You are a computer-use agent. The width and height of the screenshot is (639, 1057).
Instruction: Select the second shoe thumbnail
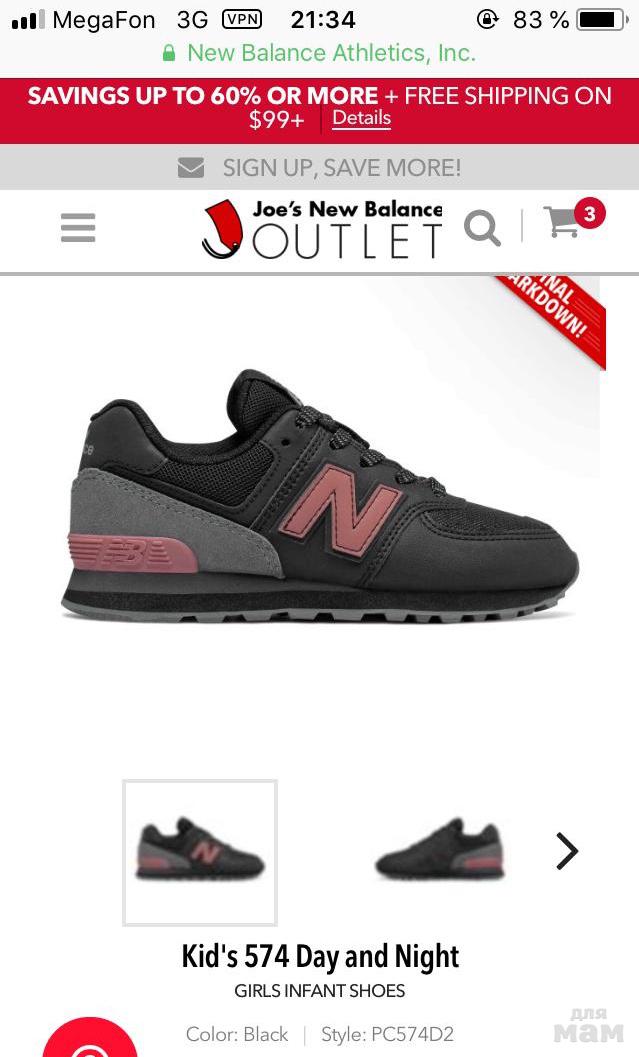coord(439,852)
